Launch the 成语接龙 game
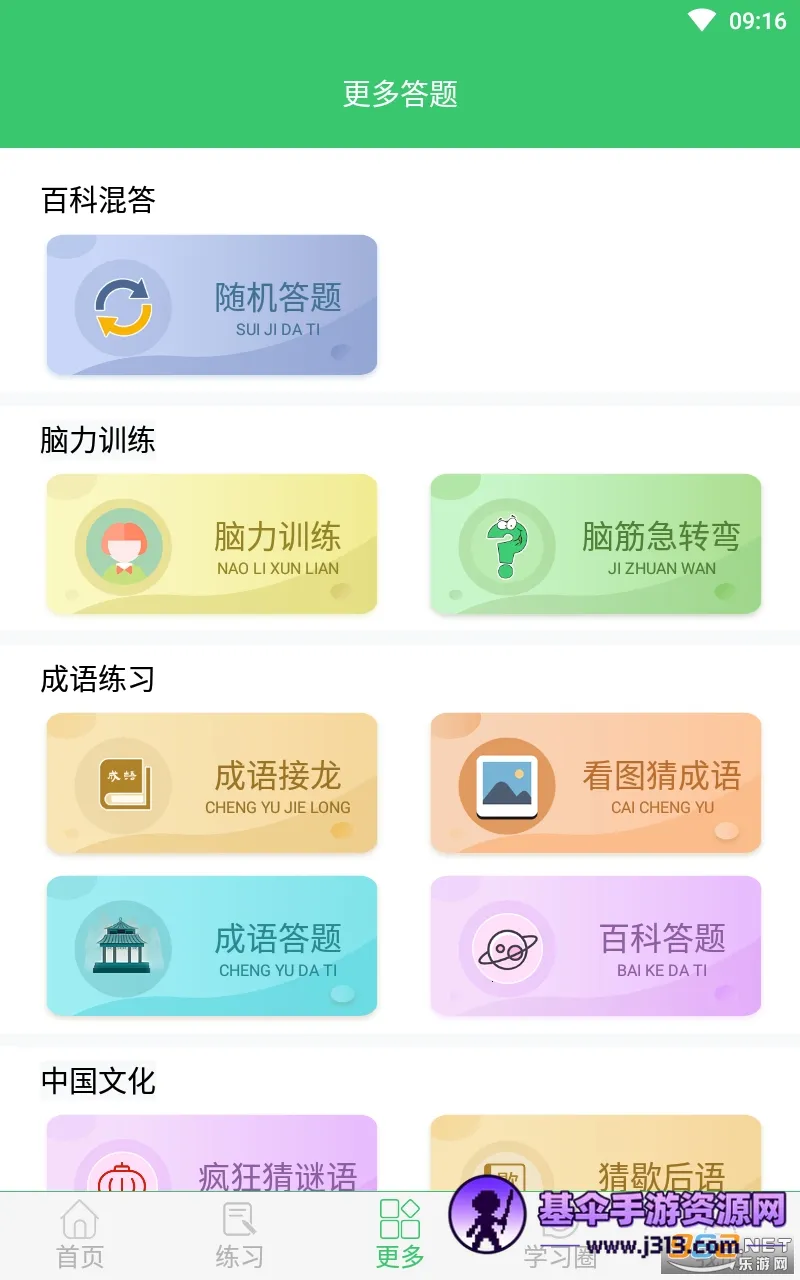This screenshot has height=1280, width=800. tap(212, 783)
